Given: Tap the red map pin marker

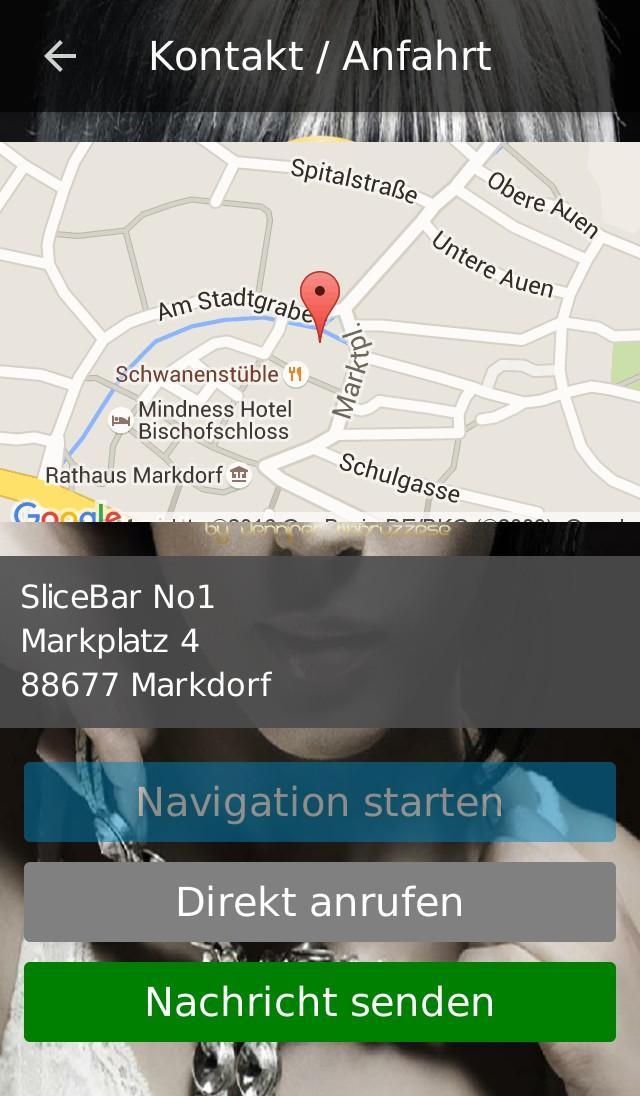Looking at the screenshot, I should [320, 298].
